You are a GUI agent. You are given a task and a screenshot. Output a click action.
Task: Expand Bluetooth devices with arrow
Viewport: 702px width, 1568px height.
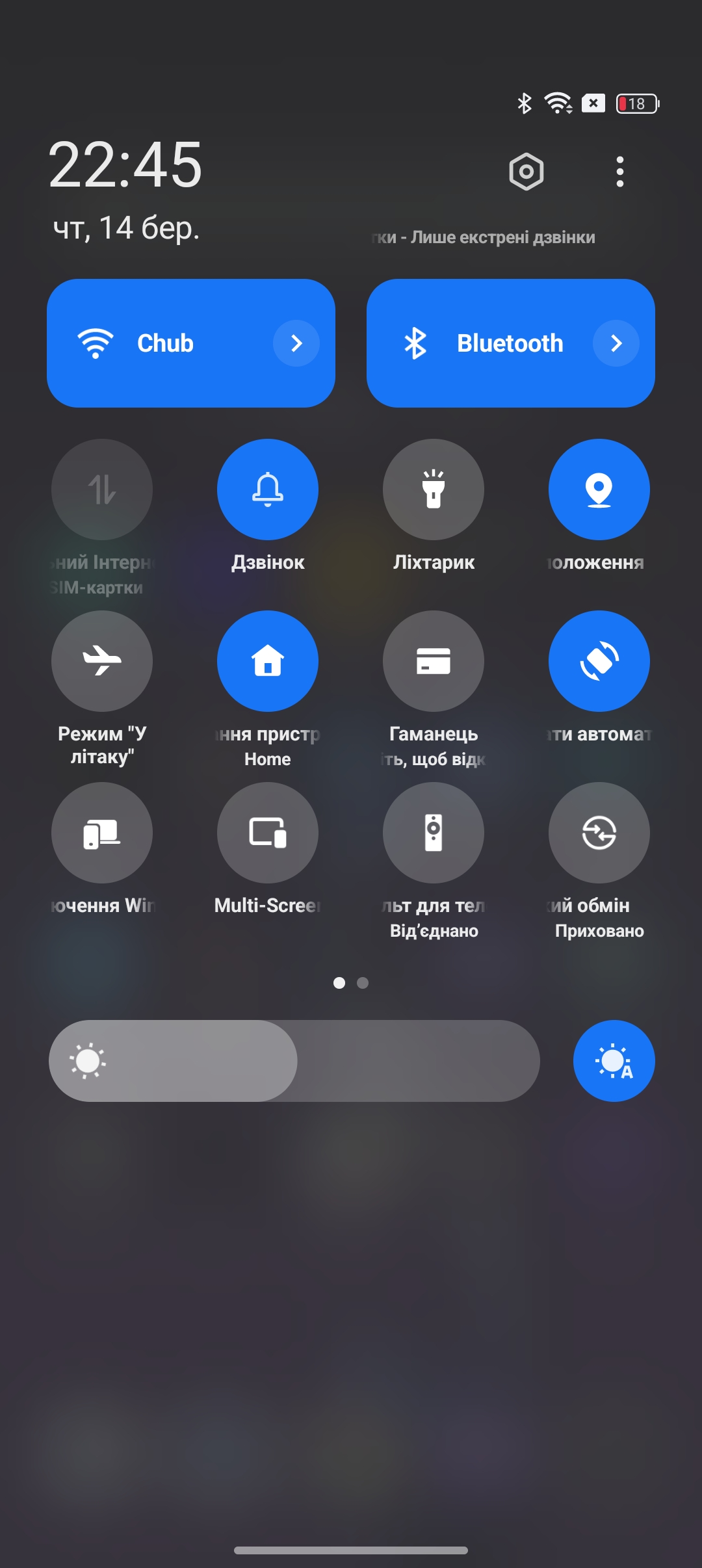coord(616,343)
